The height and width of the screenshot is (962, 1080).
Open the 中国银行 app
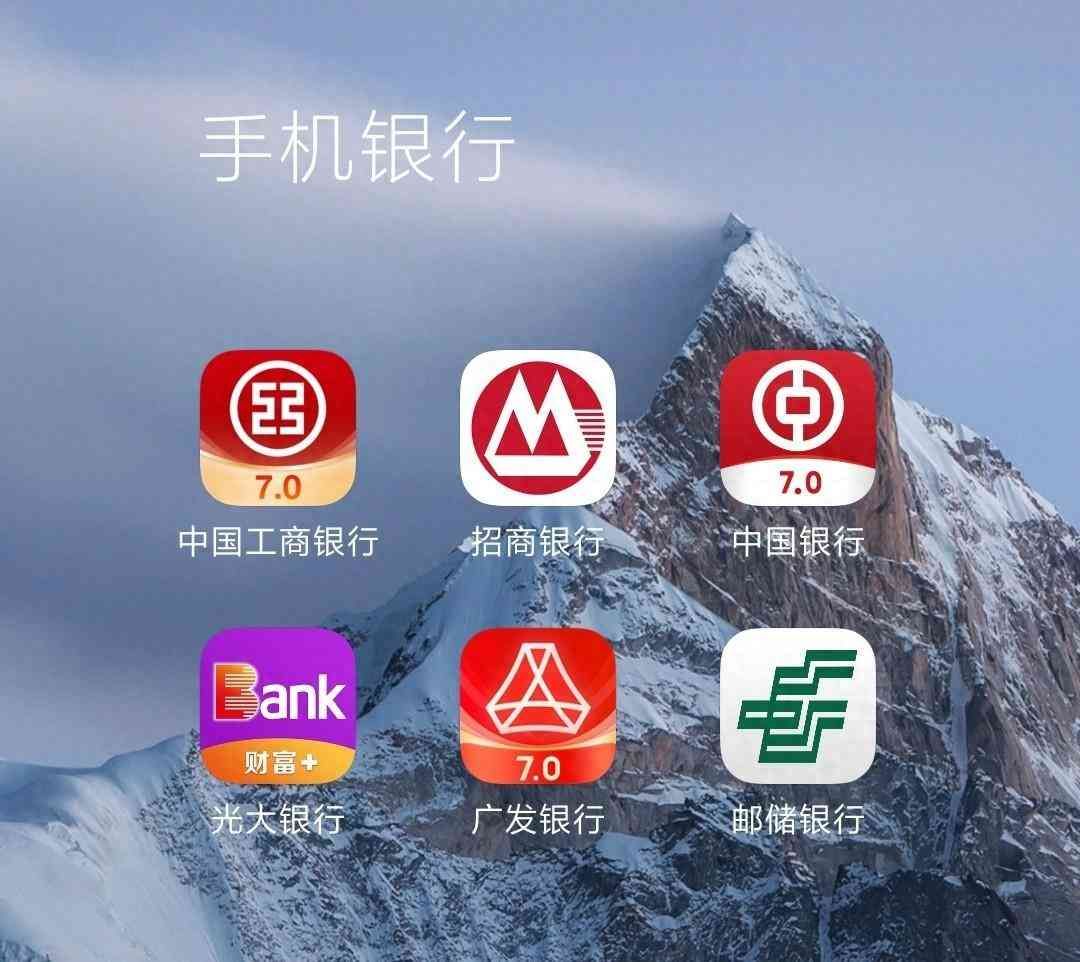(797, 427)
